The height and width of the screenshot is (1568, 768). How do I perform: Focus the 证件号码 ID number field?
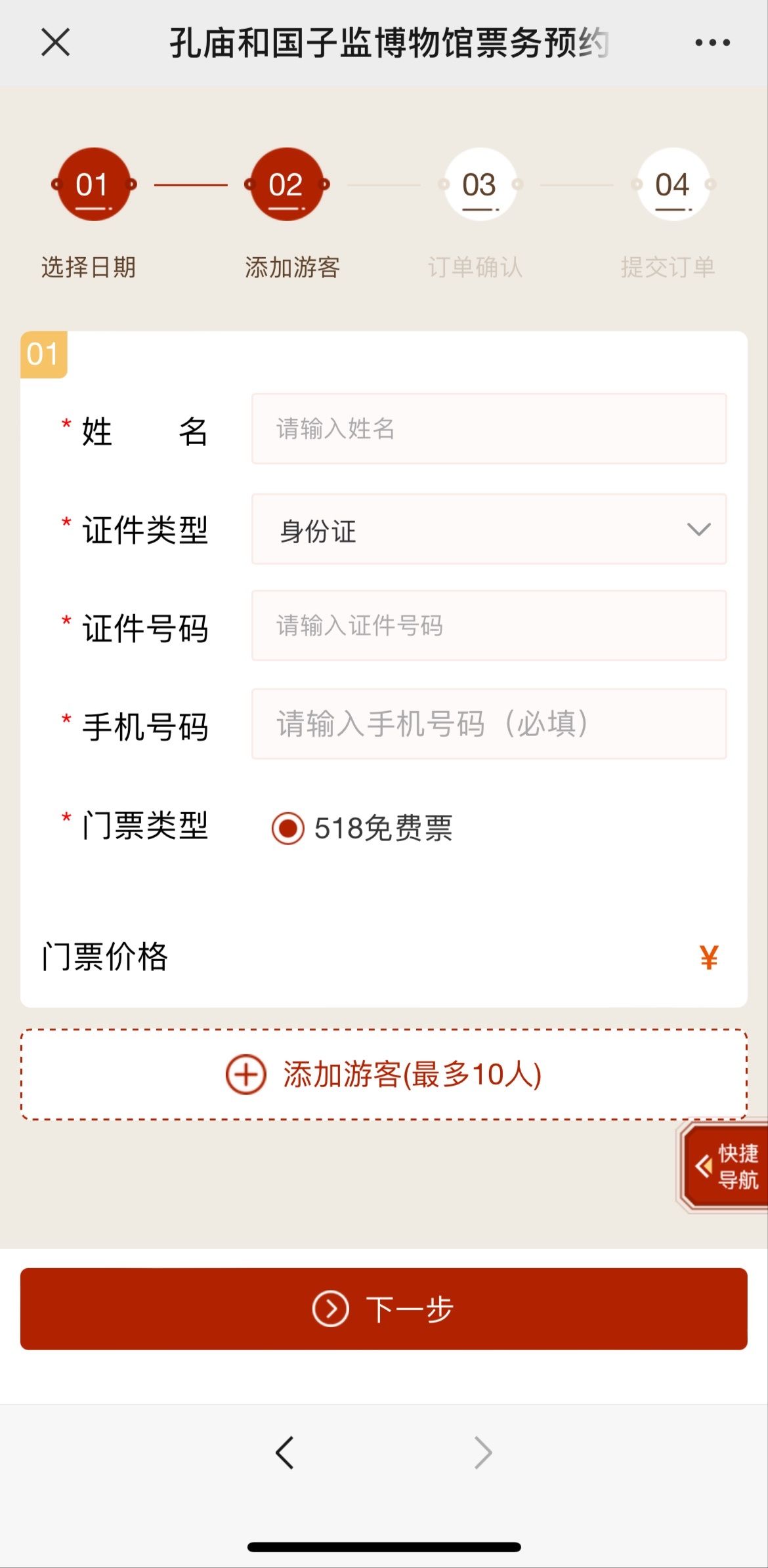488,626
